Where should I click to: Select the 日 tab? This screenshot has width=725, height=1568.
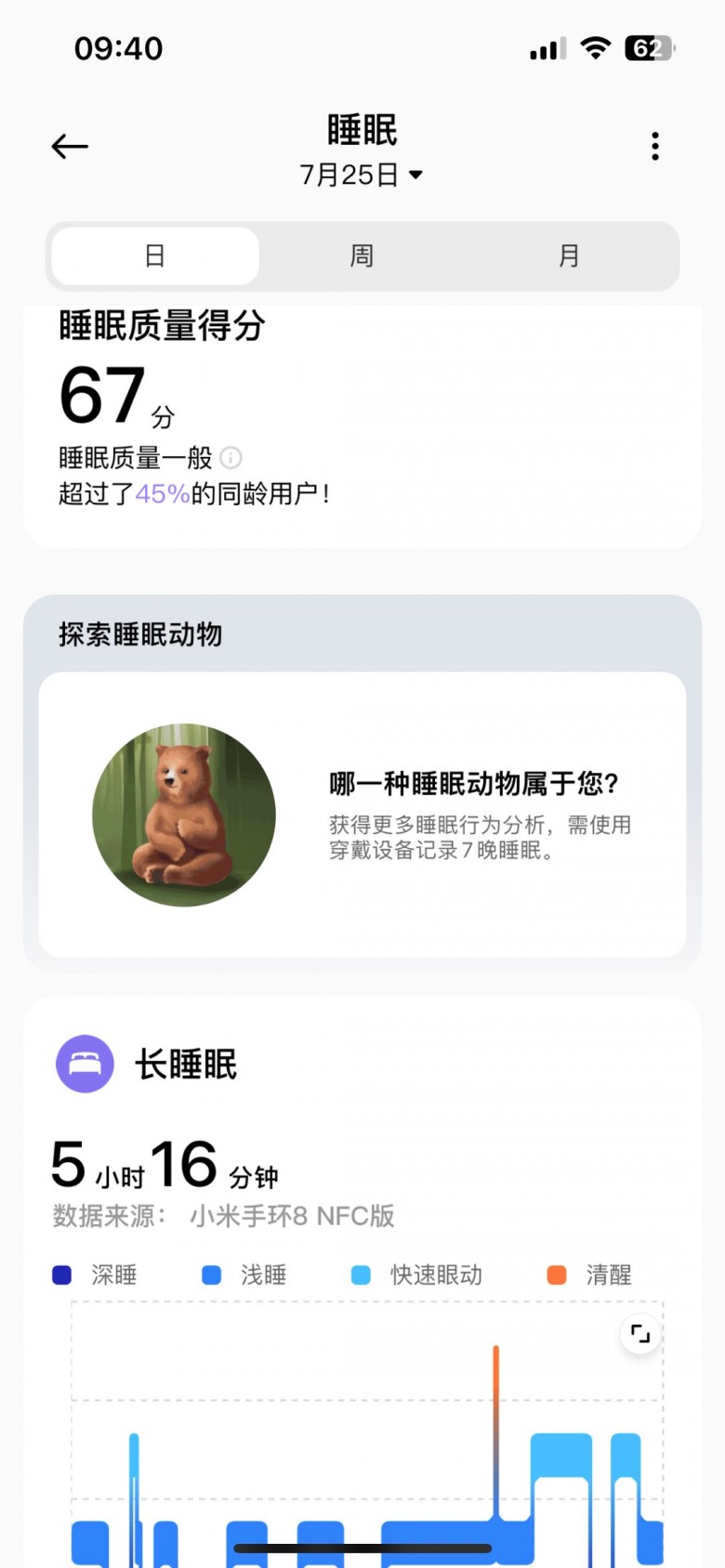tap(155, 256)
